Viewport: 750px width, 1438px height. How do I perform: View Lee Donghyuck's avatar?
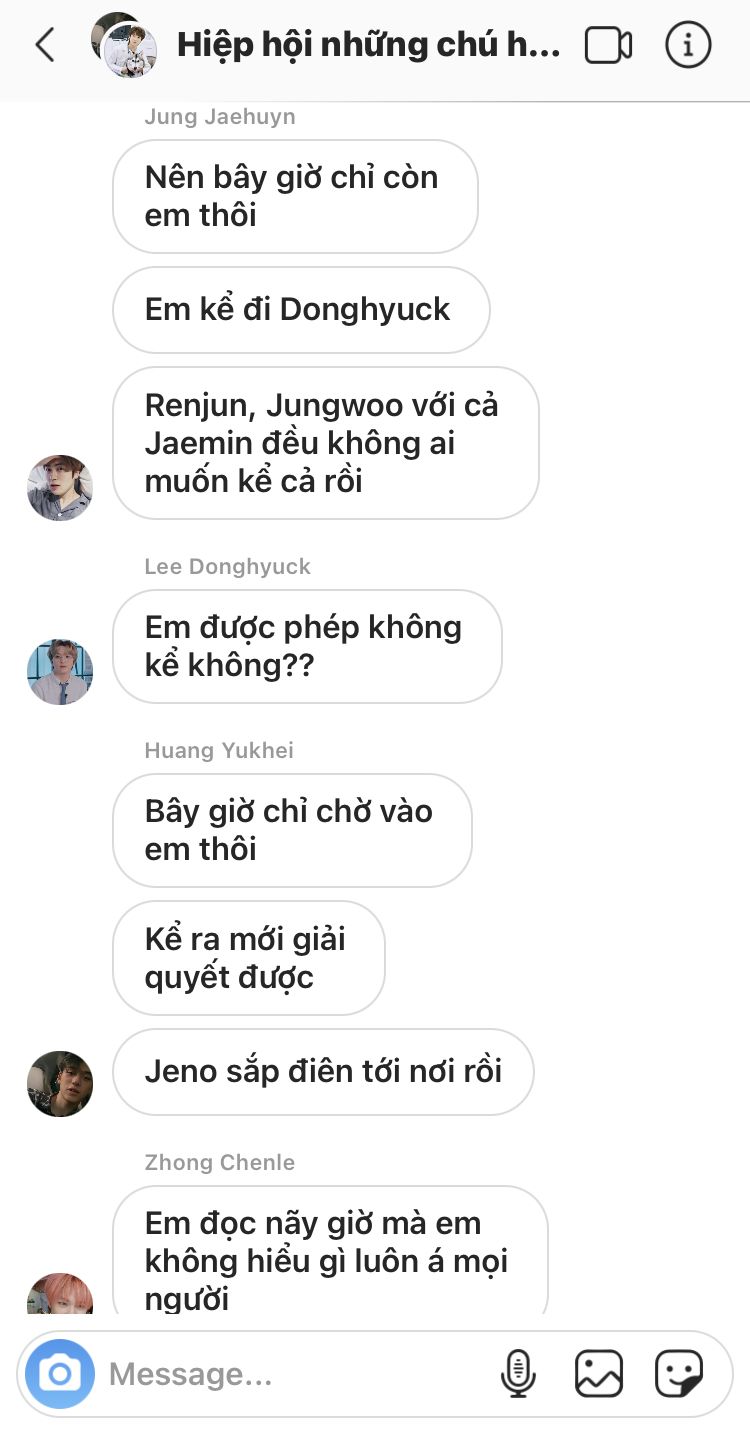pyautogui.click(x=60, y=672)
